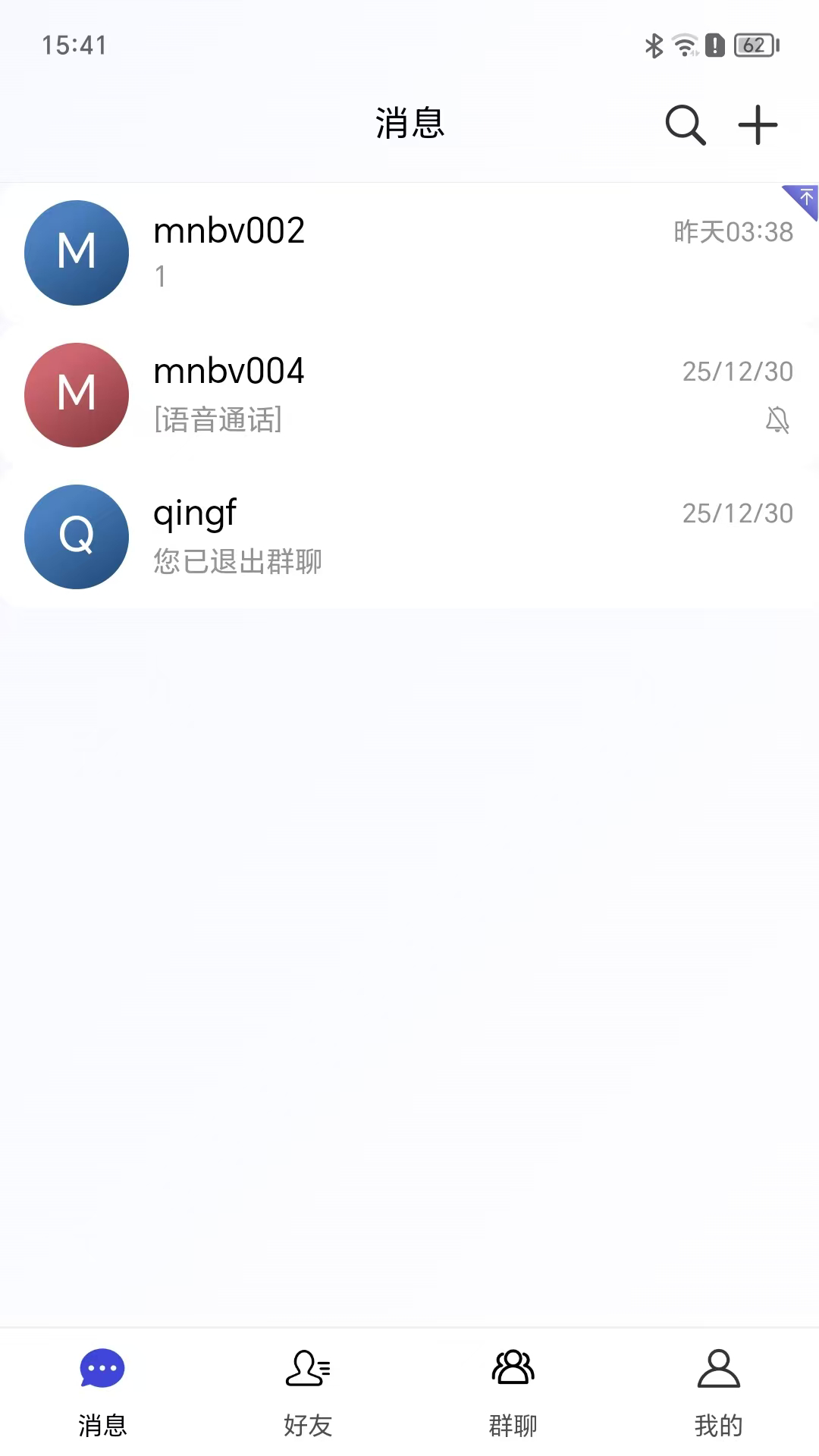Tap mnbv002's blue avatar
The width and height of the screenshot is (819, 1456).
pos(76,253)
